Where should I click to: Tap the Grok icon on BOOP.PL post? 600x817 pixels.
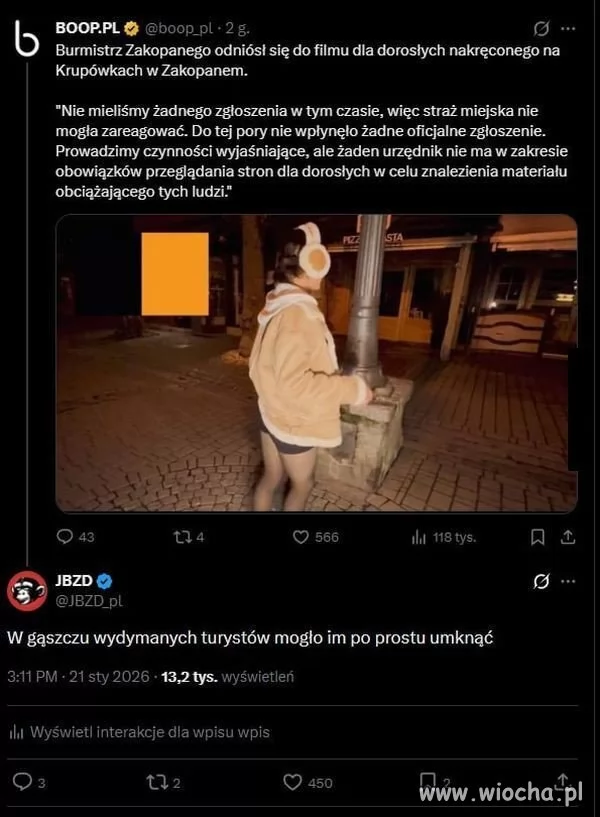[x=541, y=28]
